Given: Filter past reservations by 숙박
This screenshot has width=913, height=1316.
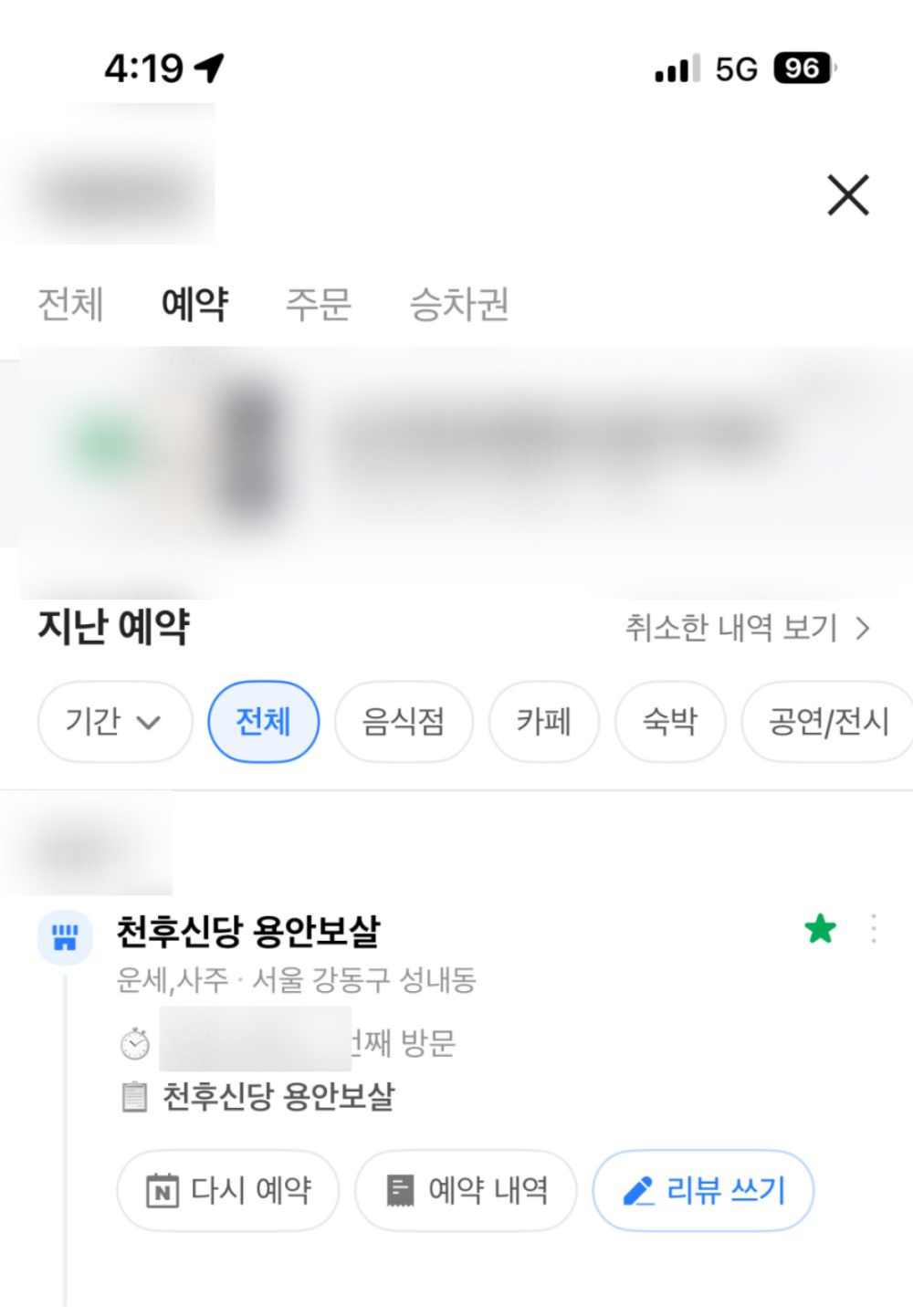Looking at the screenshot, I should click(669, 722).
